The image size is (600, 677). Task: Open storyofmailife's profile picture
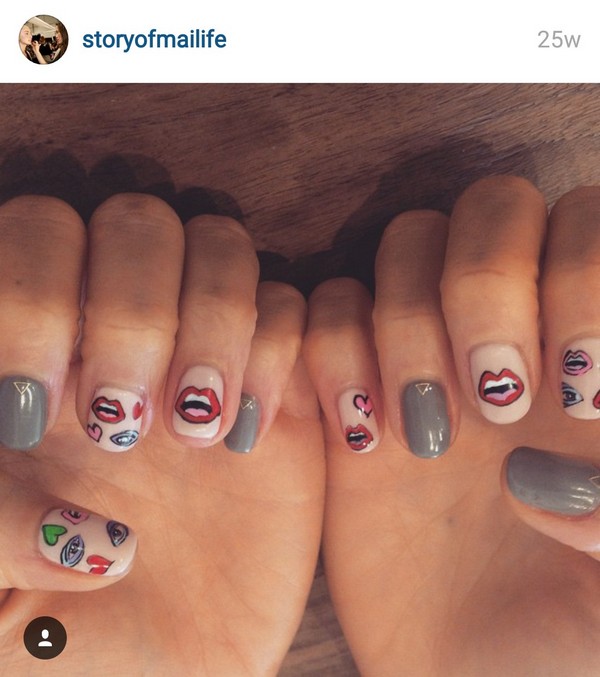pos(43,40)
